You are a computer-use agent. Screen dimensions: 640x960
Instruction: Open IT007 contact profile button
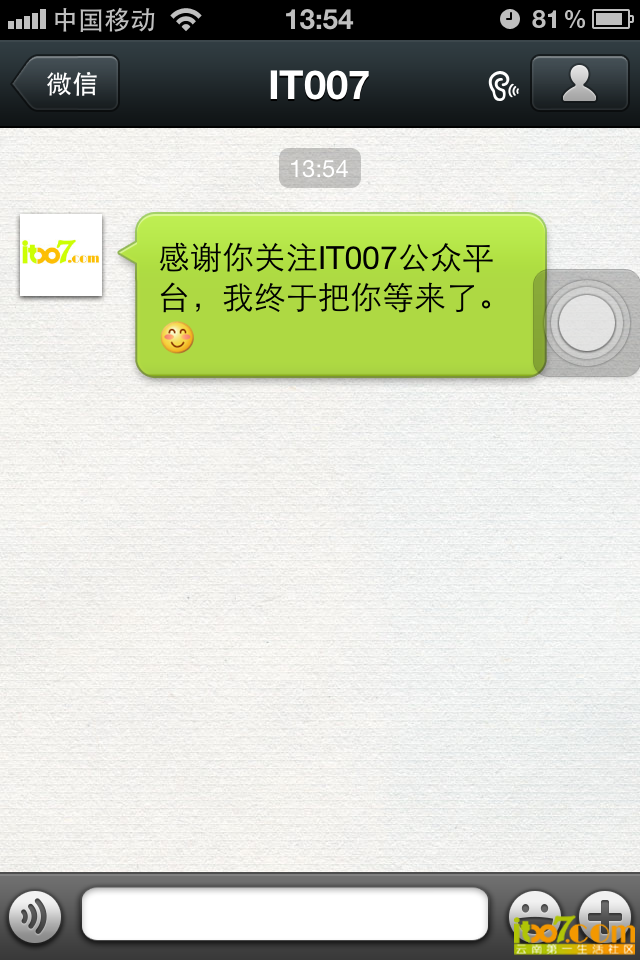point(579,84)
